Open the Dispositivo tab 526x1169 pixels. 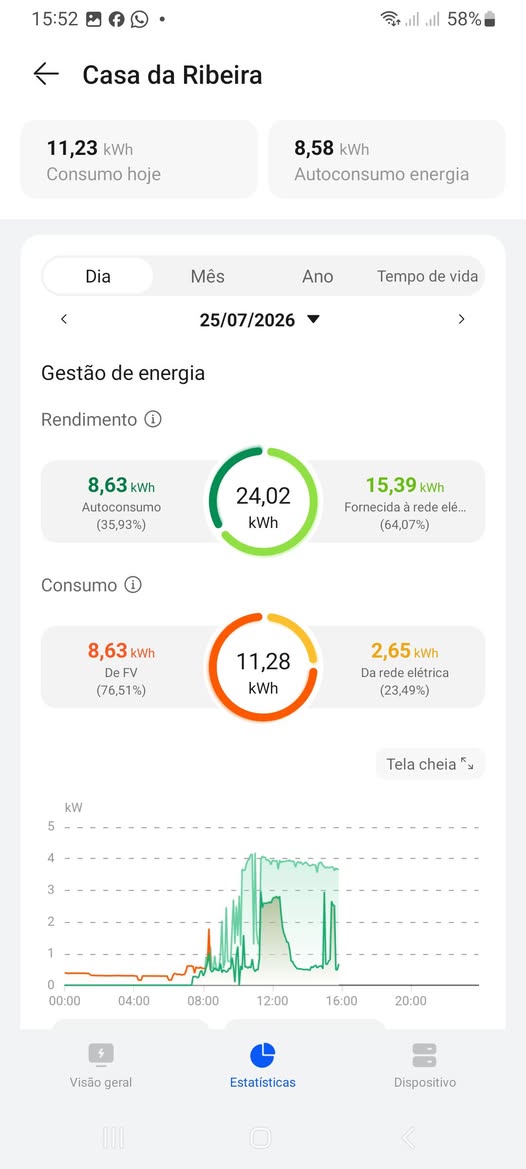click(x=425, y=1065)
